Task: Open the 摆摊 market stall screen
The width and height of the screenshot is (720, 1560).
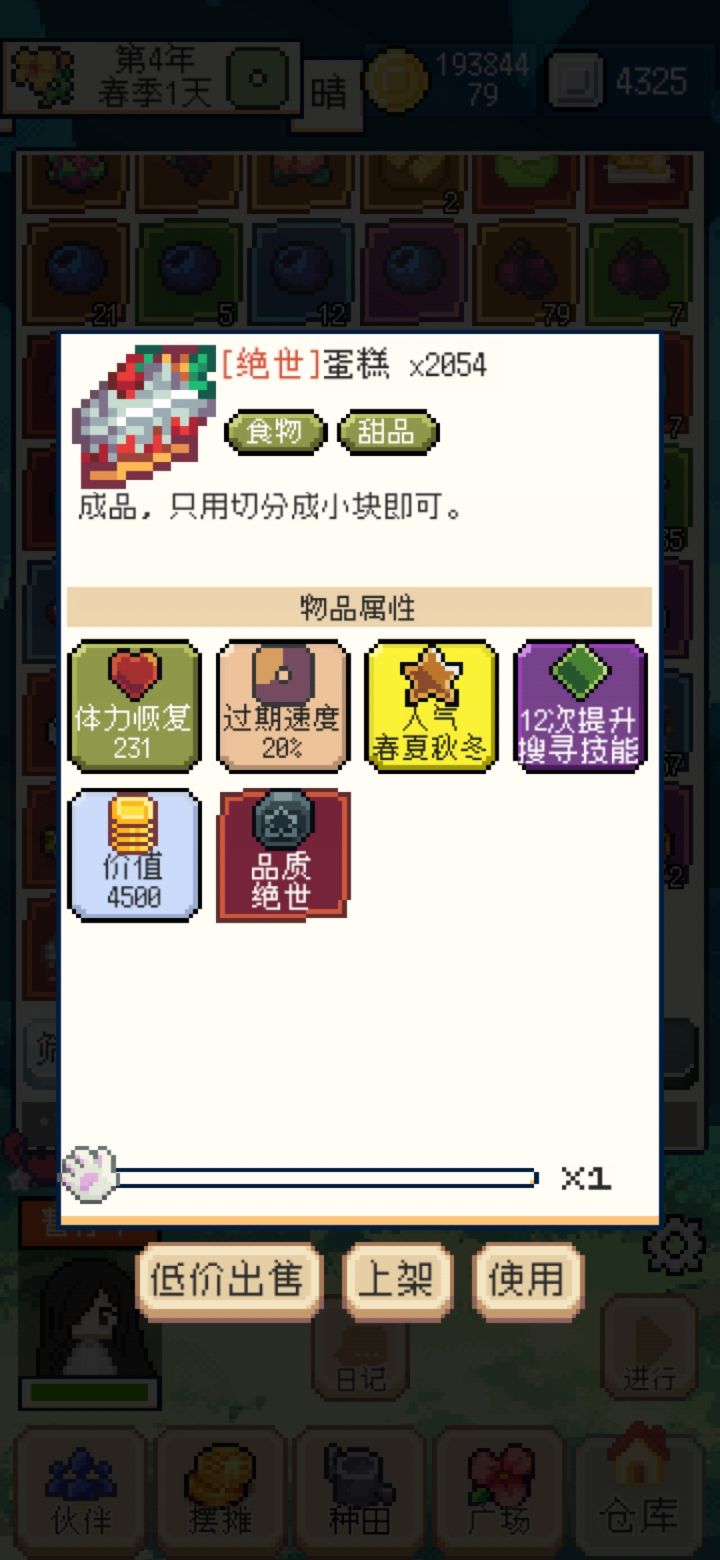Action: (x=219, y=1490)
